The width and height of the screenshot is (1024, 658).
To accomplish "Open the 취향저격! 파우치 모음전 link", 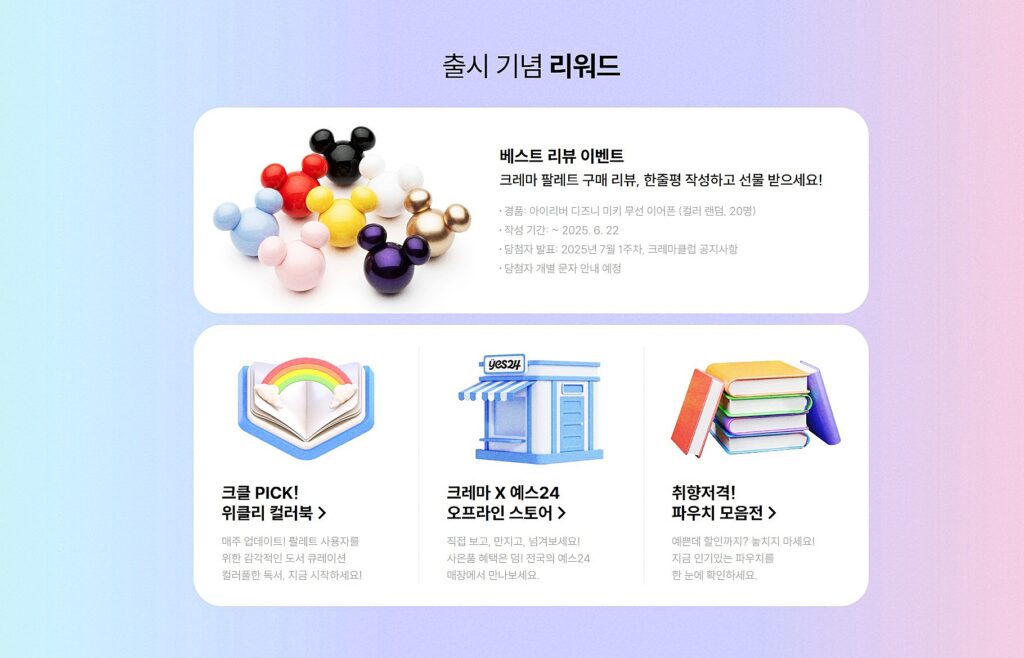I will (723, 503).
